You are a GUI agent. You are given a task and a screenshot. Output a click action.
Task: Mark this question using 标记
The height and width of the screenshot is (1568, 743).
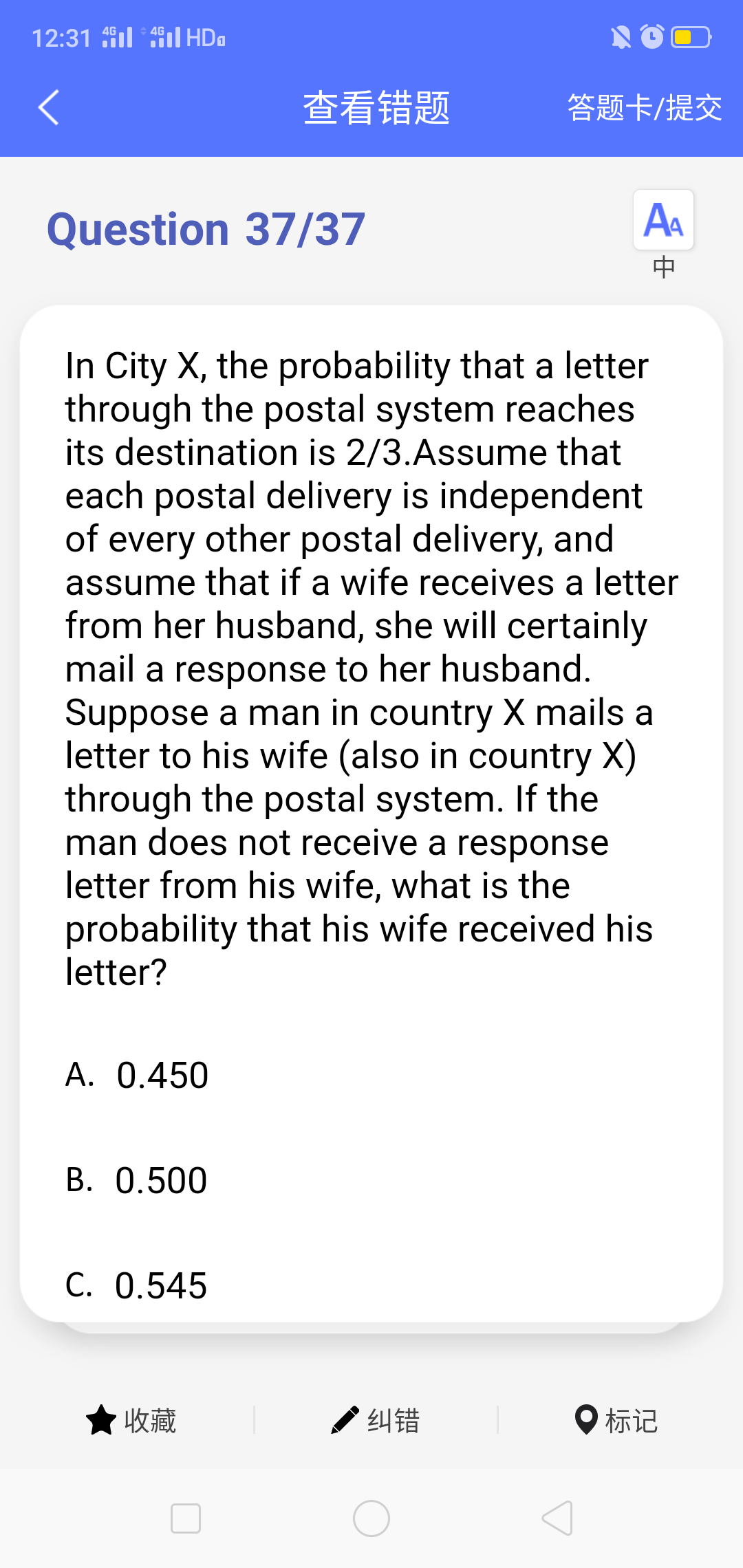(x=616, y=1420)
